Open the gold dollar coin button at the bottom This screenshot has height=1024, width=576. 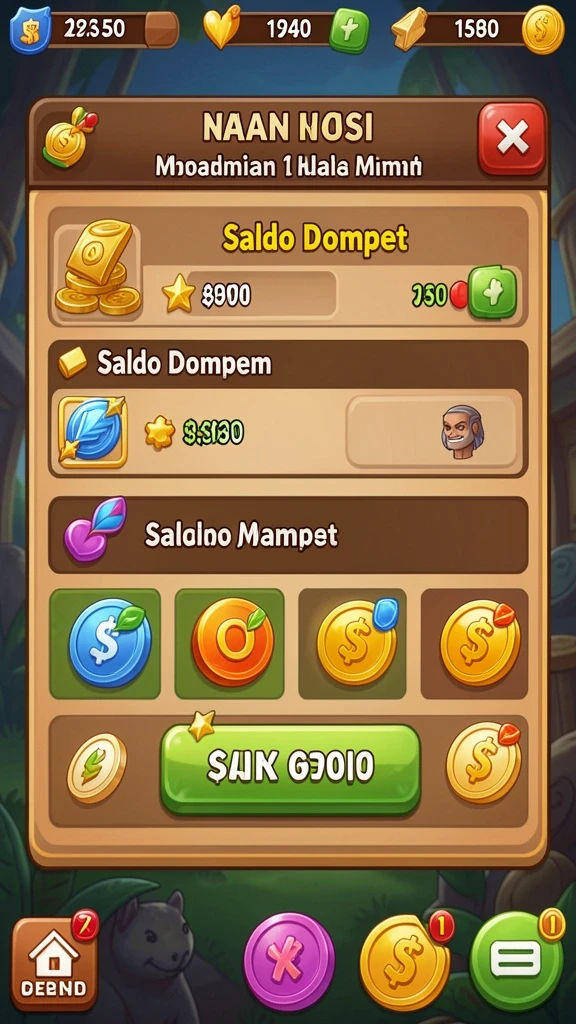406,963
